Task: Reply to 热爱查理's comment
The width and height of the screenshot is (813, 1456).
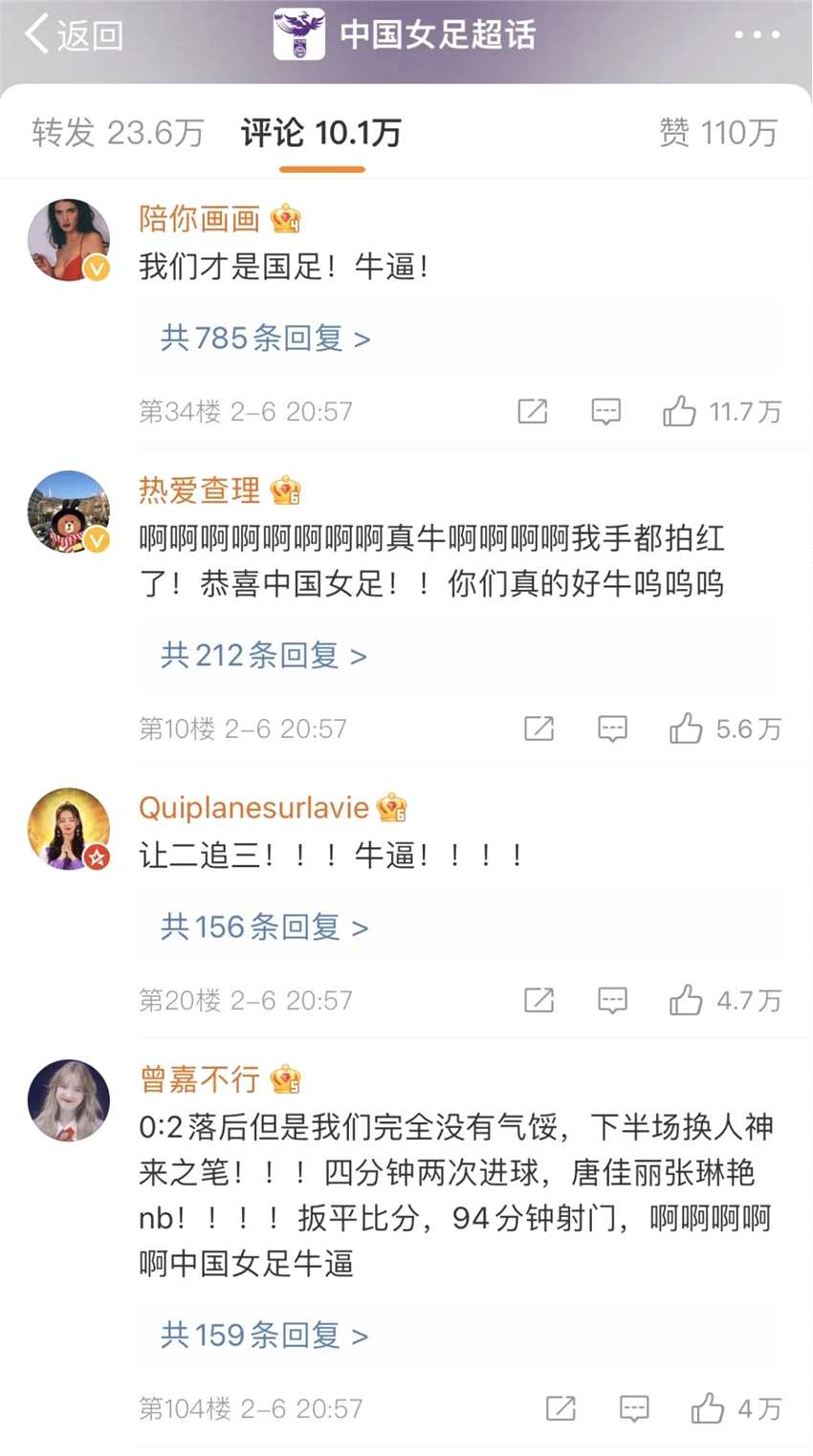Action: (612, 728)
